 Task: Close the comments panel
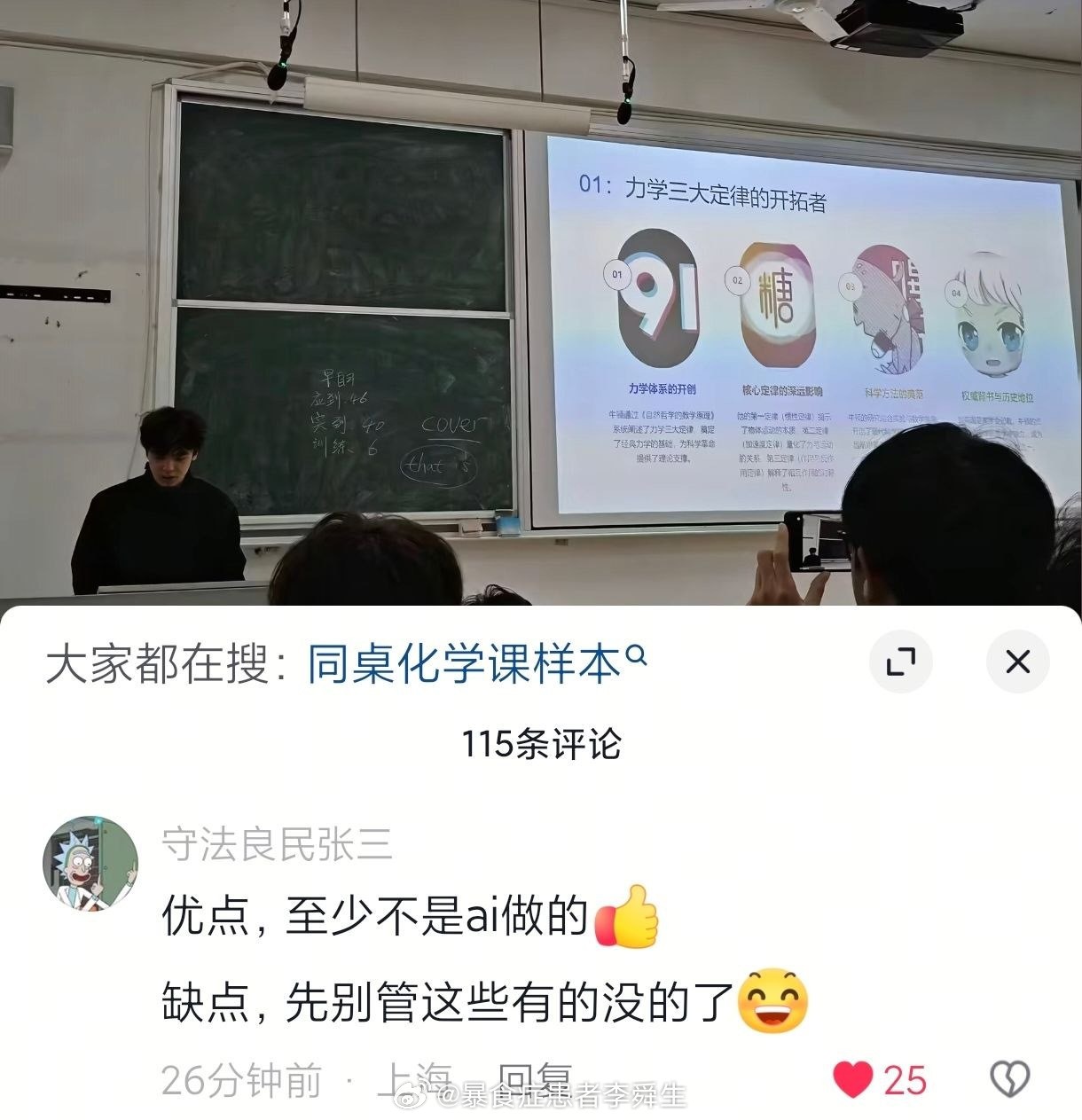[x=1017, y=662]
